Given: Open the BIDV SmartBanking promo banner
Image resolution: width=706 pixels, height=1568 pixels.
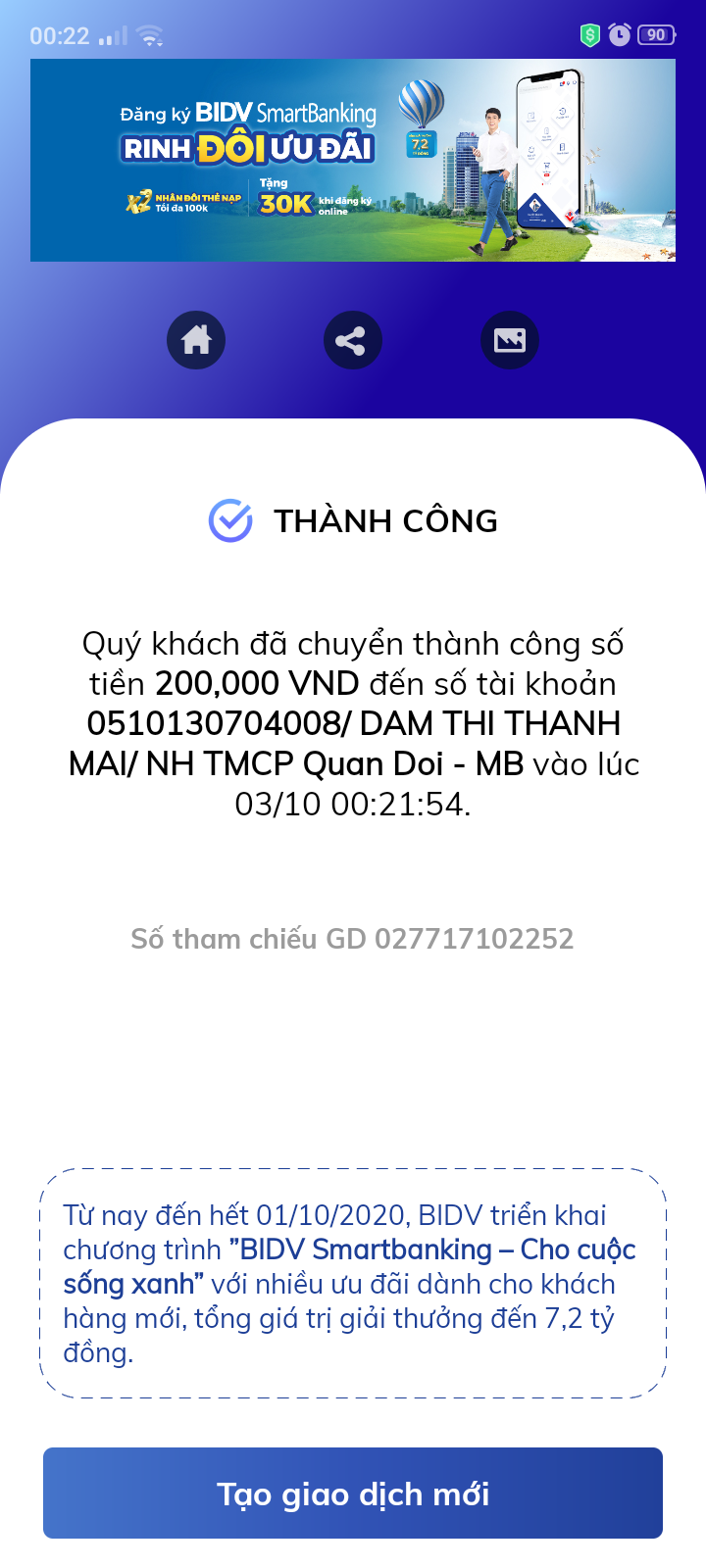Looking at the screenshot, I should pos(353,161).
